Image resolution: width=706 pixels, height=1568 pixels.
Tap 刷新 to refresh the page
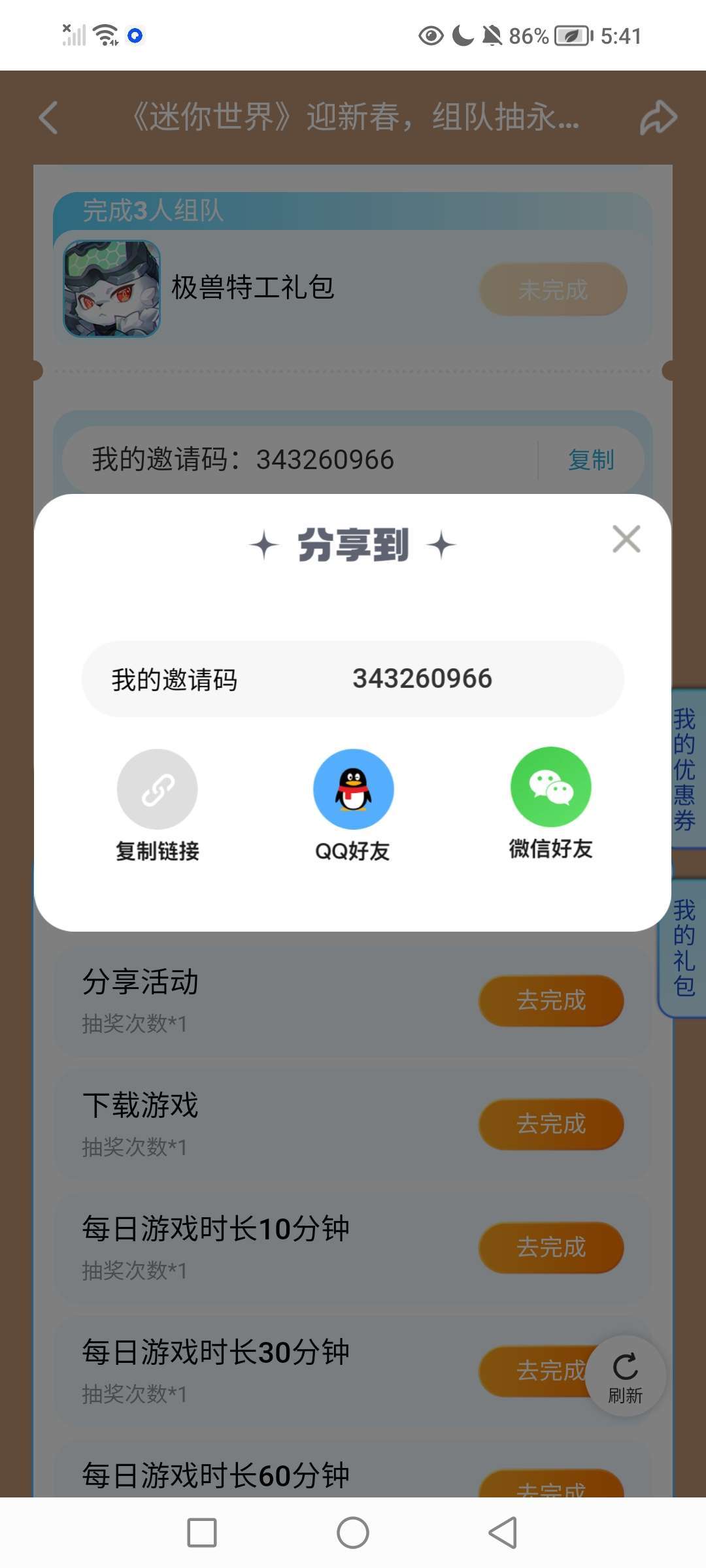pos(625,1375)
